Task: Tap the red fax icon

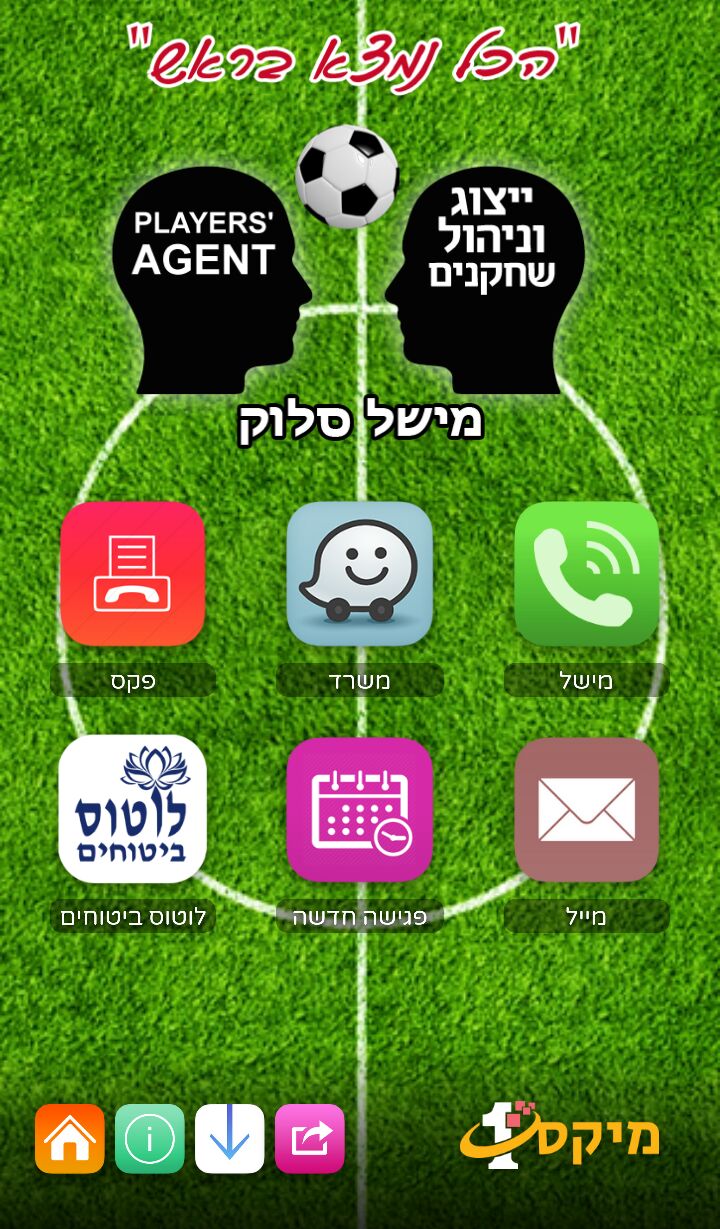Action: click(132, 574)
